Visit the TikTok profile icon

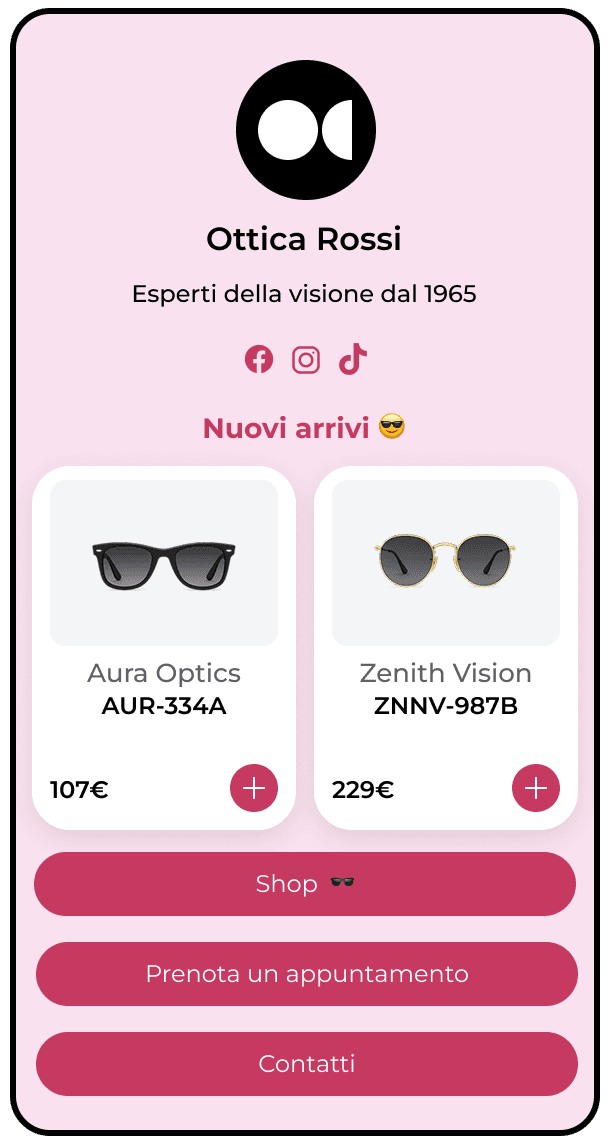coord(353,359)
